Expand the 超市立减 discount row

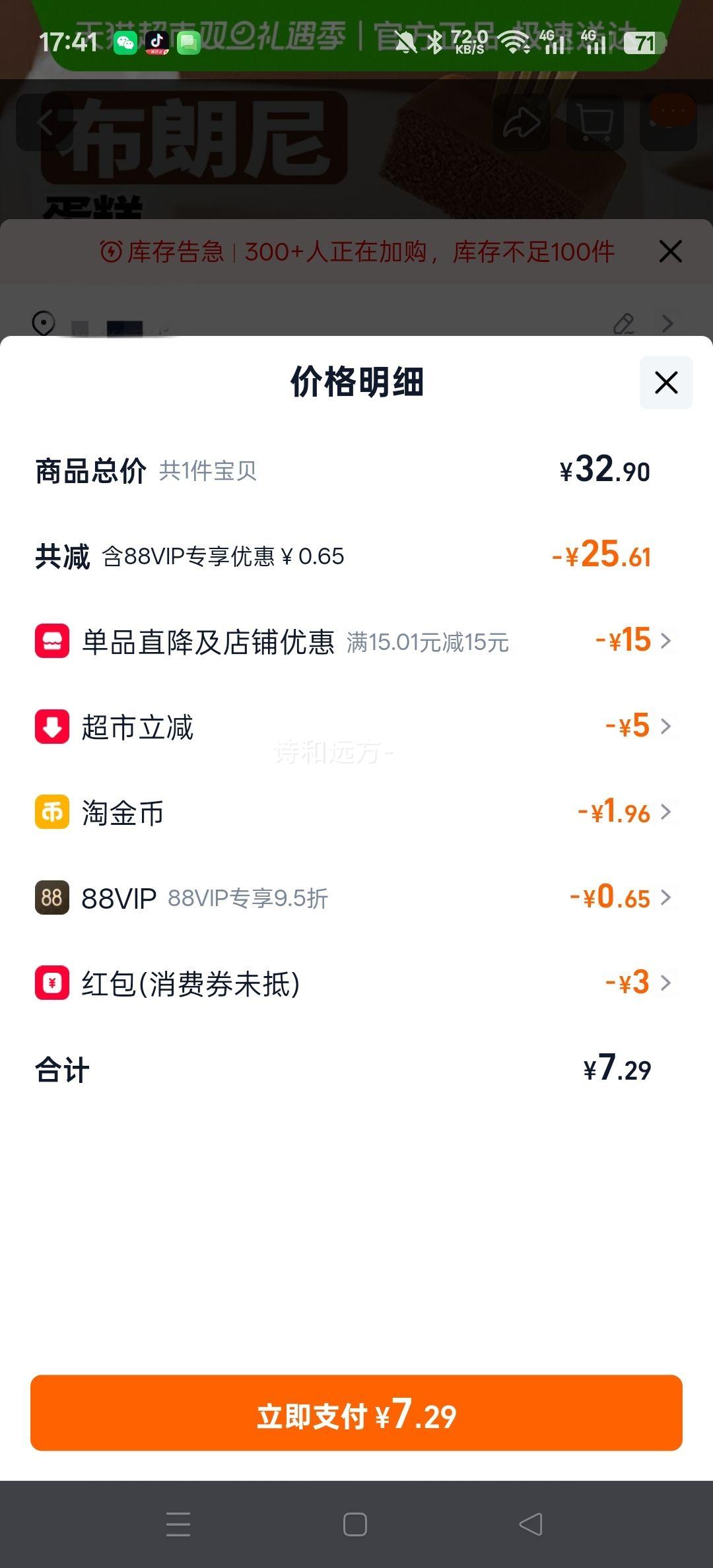667,727
